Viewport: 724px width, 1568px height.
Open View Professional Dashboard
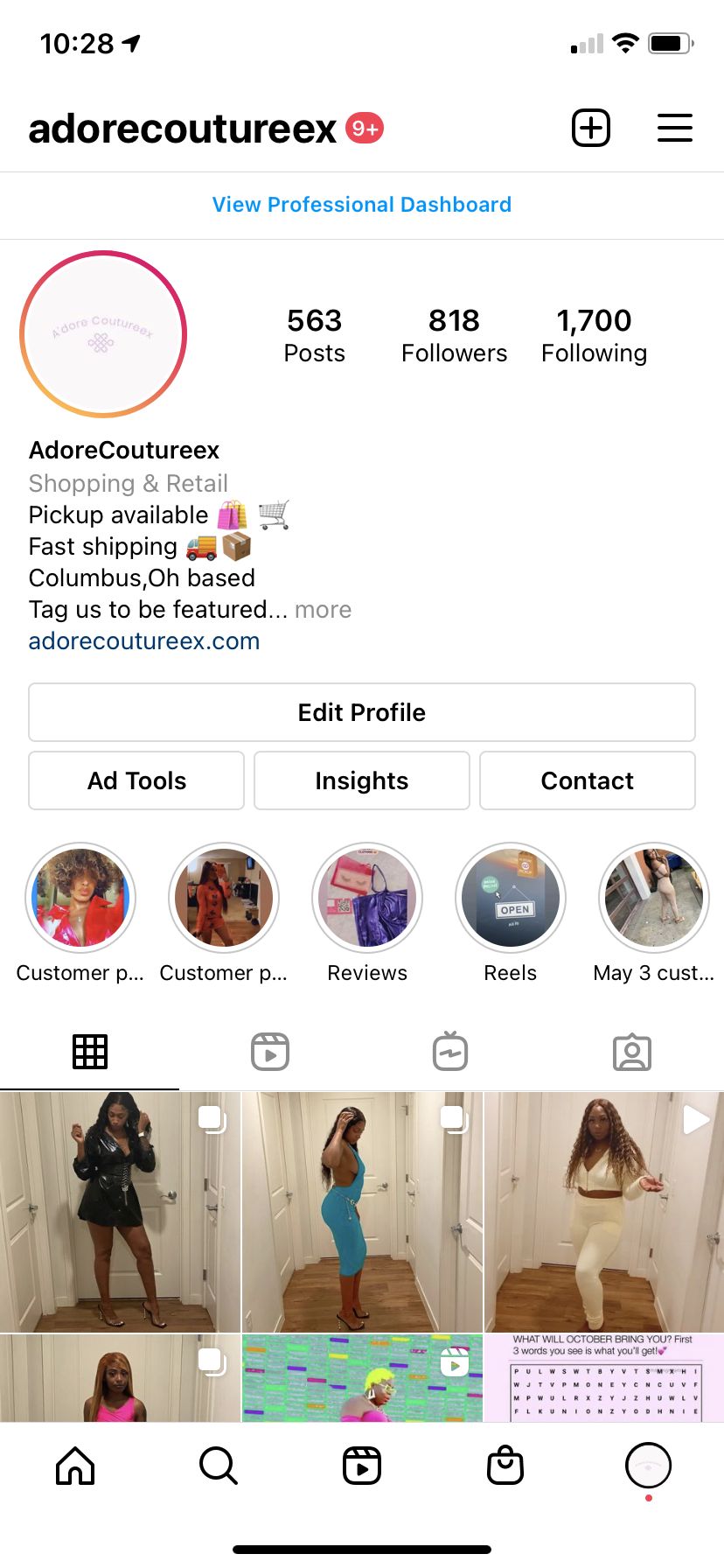(362, 205)
